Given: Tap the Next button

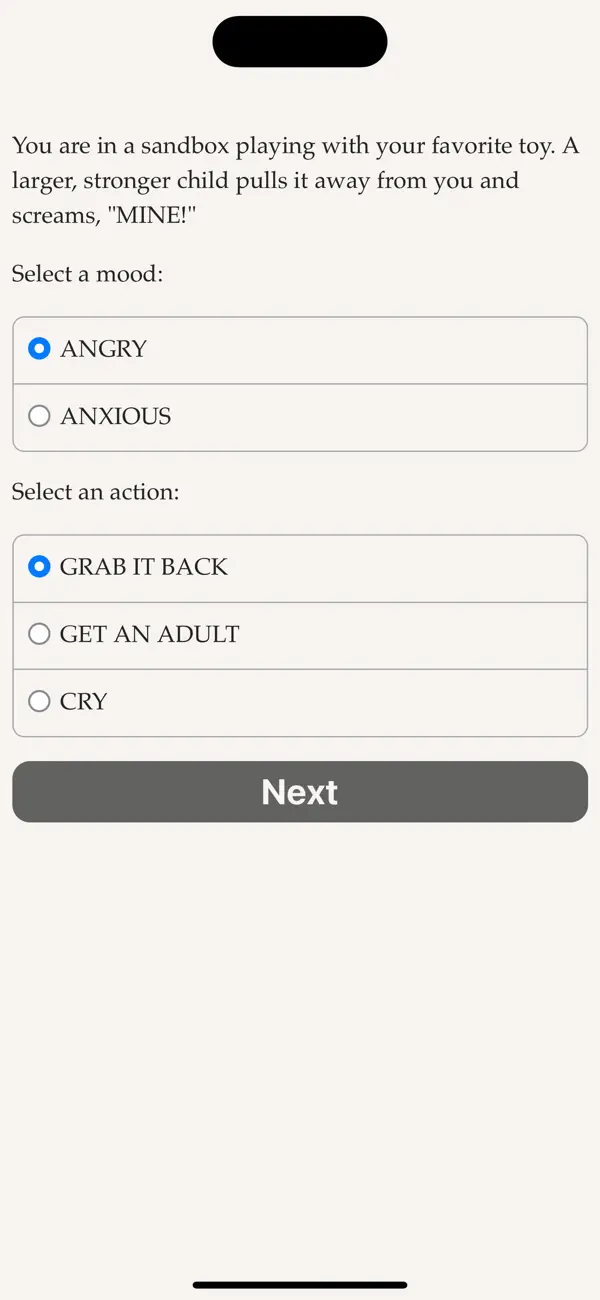Looking at the screenshot, I should 300,792.
